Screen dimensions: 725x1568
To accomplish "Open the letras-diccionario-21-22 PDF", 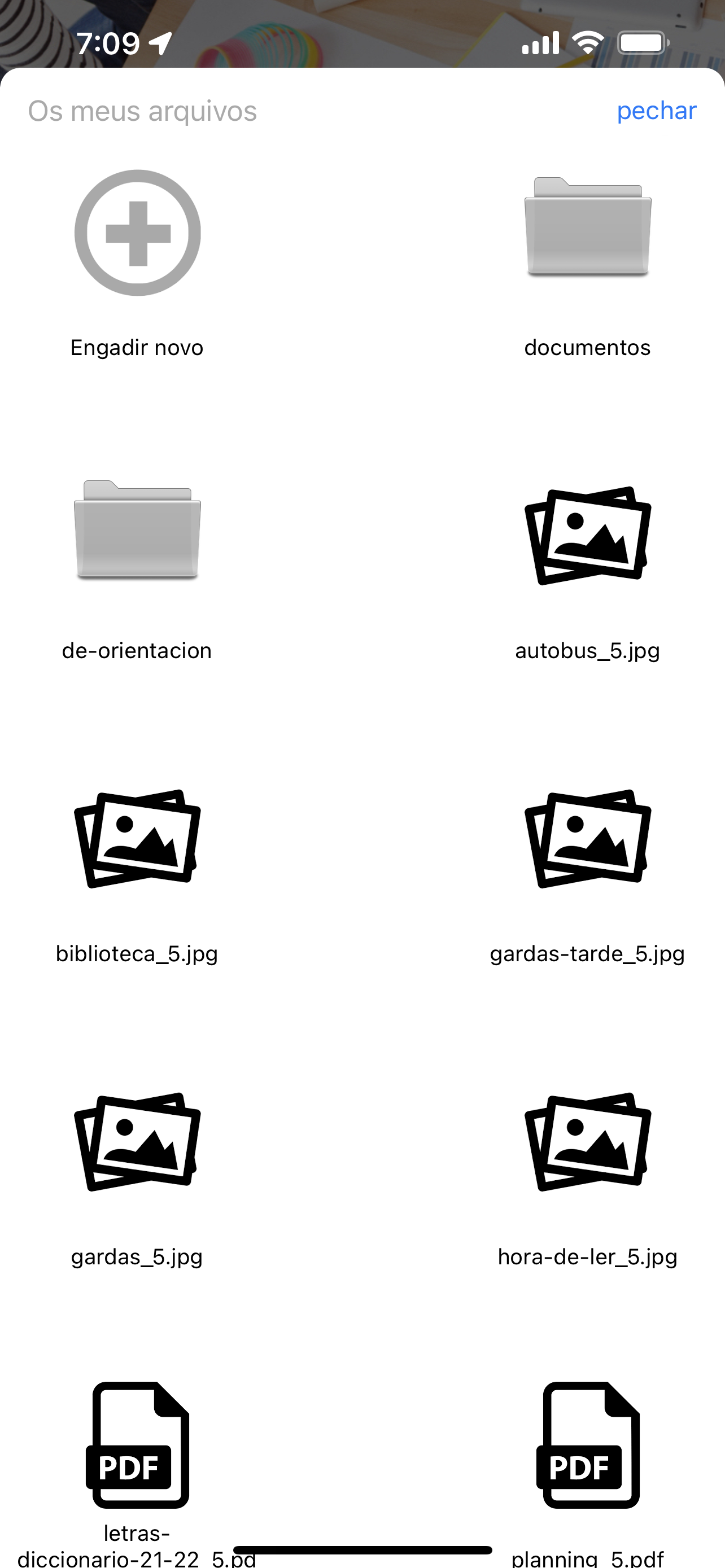I will [x=138, y=1444].
